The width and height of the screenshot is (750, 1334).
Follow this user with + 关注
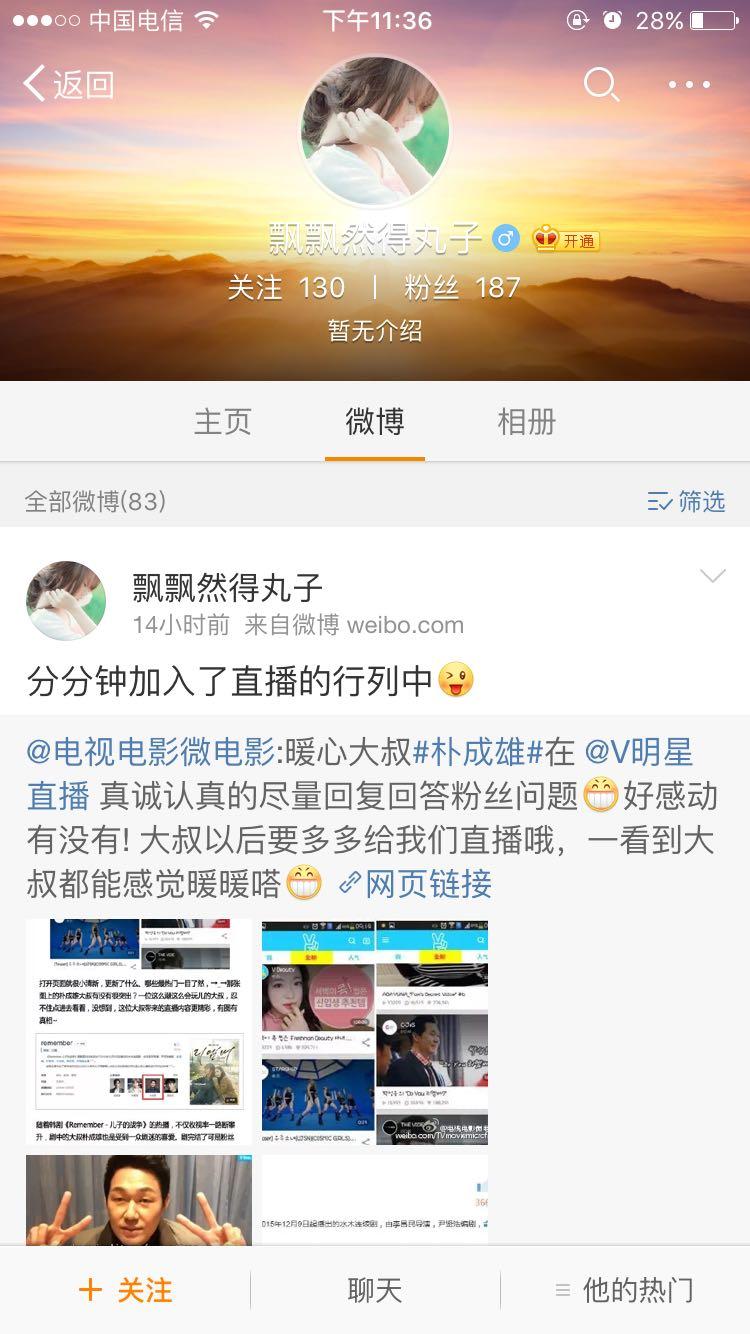point(125,1290)
